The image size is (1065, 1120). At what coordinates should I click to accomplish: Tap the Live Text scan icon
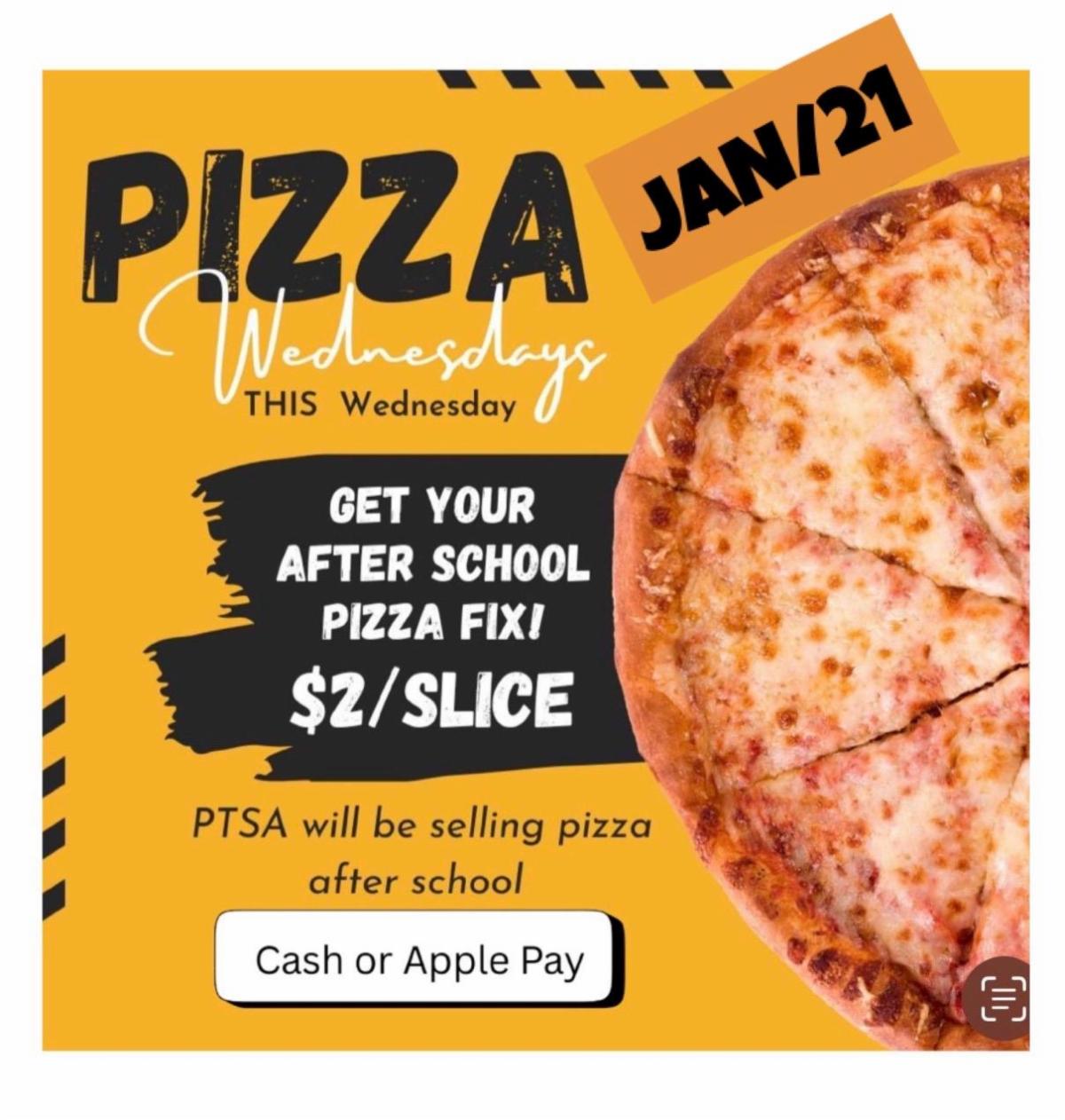[x=1005, y=998]
